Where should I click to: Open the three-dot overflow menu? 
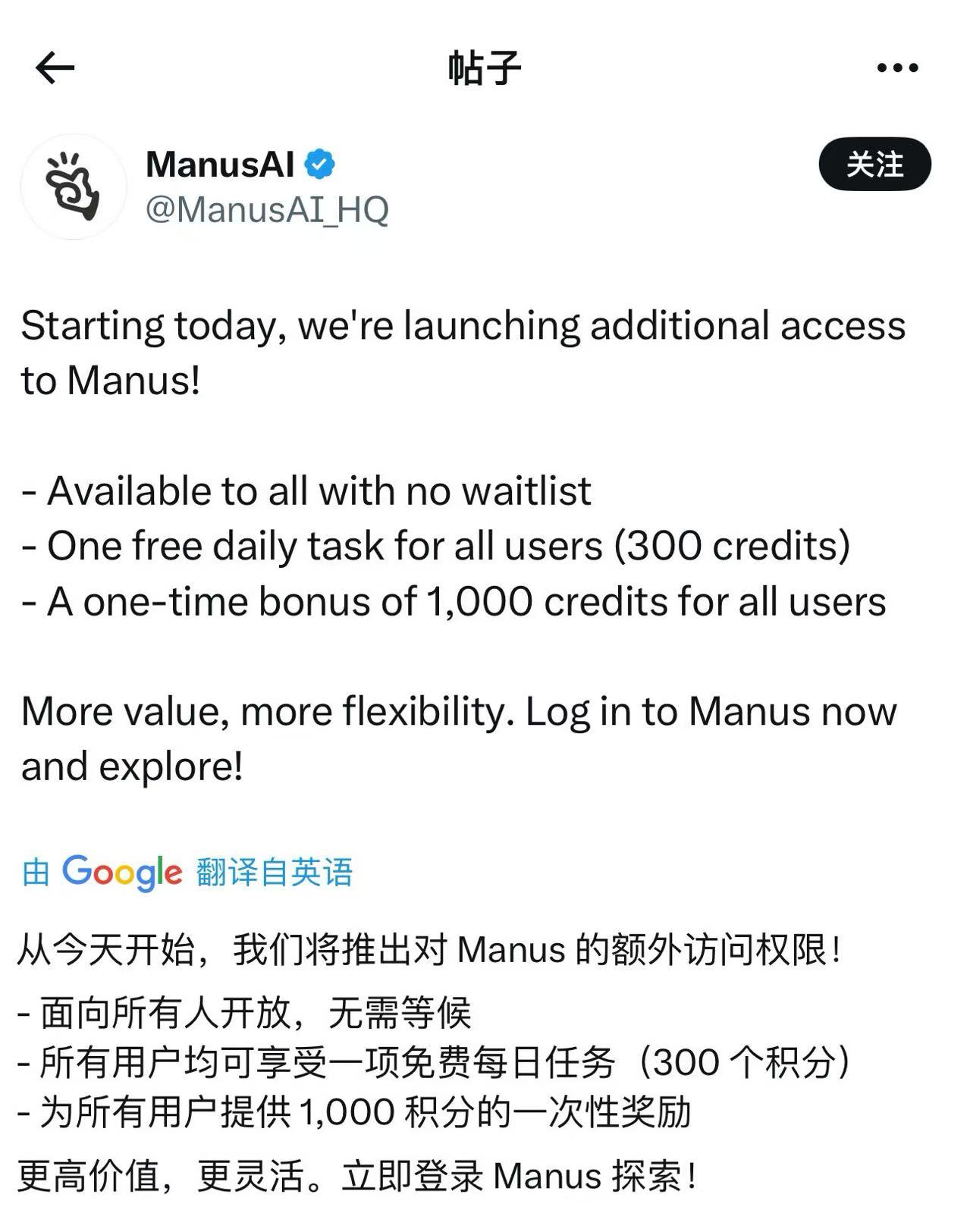897,68
